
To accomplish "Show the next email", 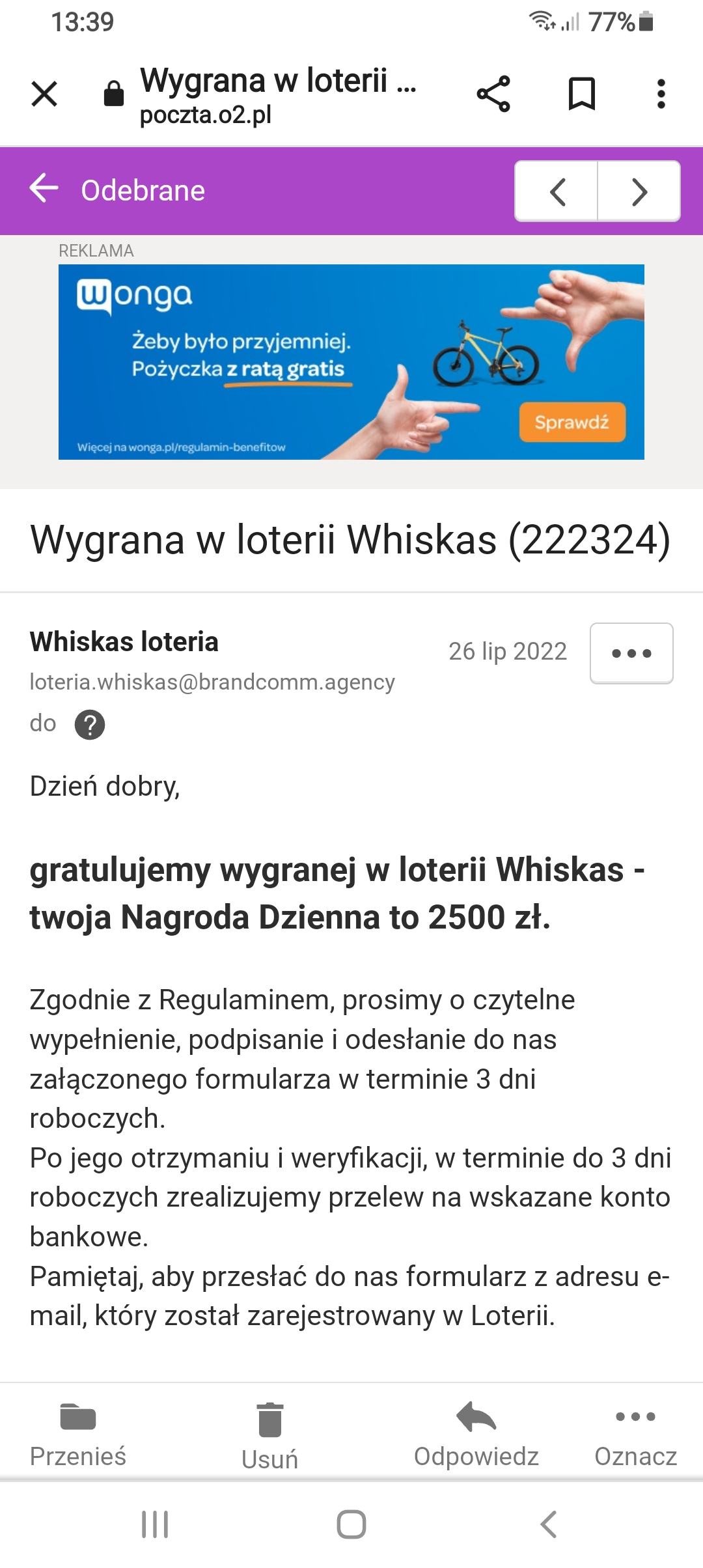I will click(x=639, y=191).
